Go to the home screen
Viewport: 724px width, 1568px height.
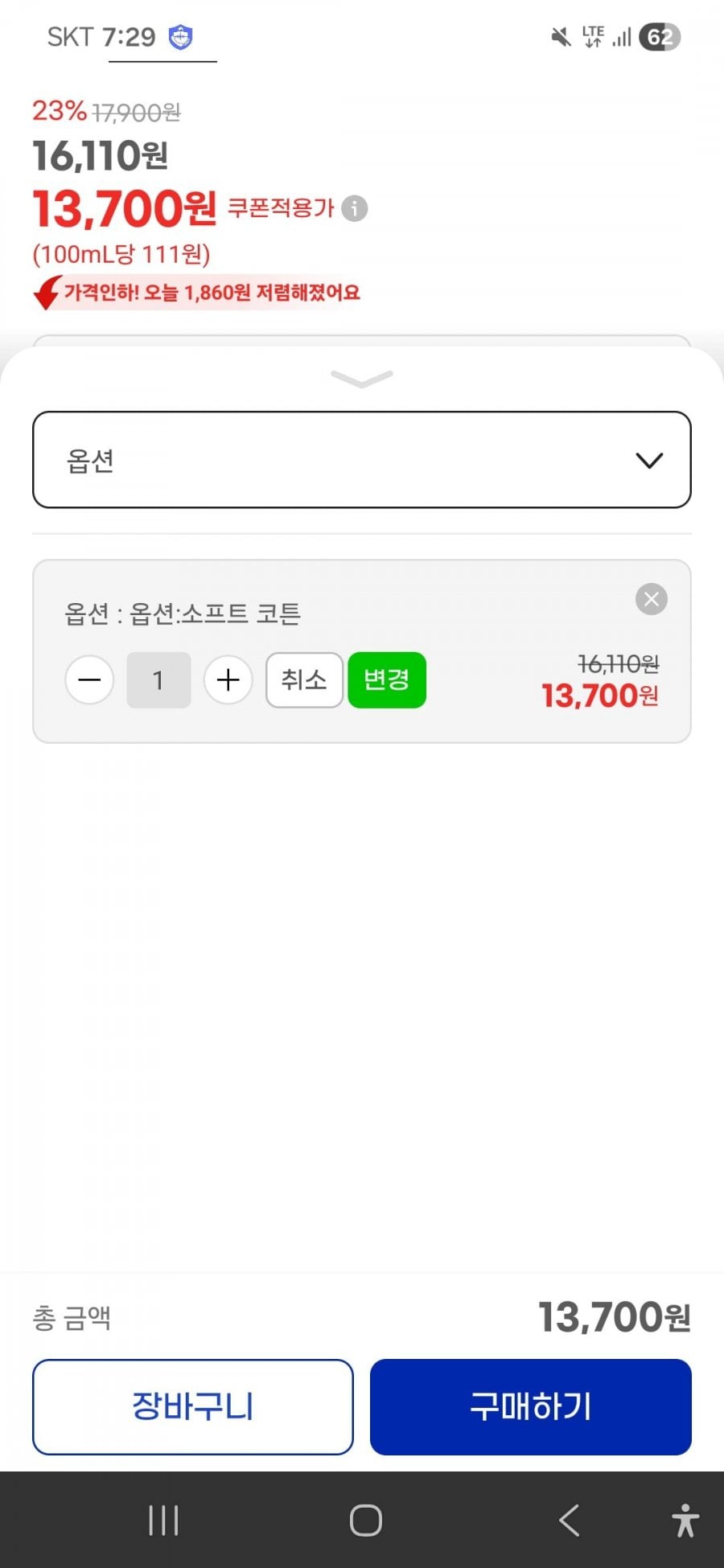(365, 1521)
